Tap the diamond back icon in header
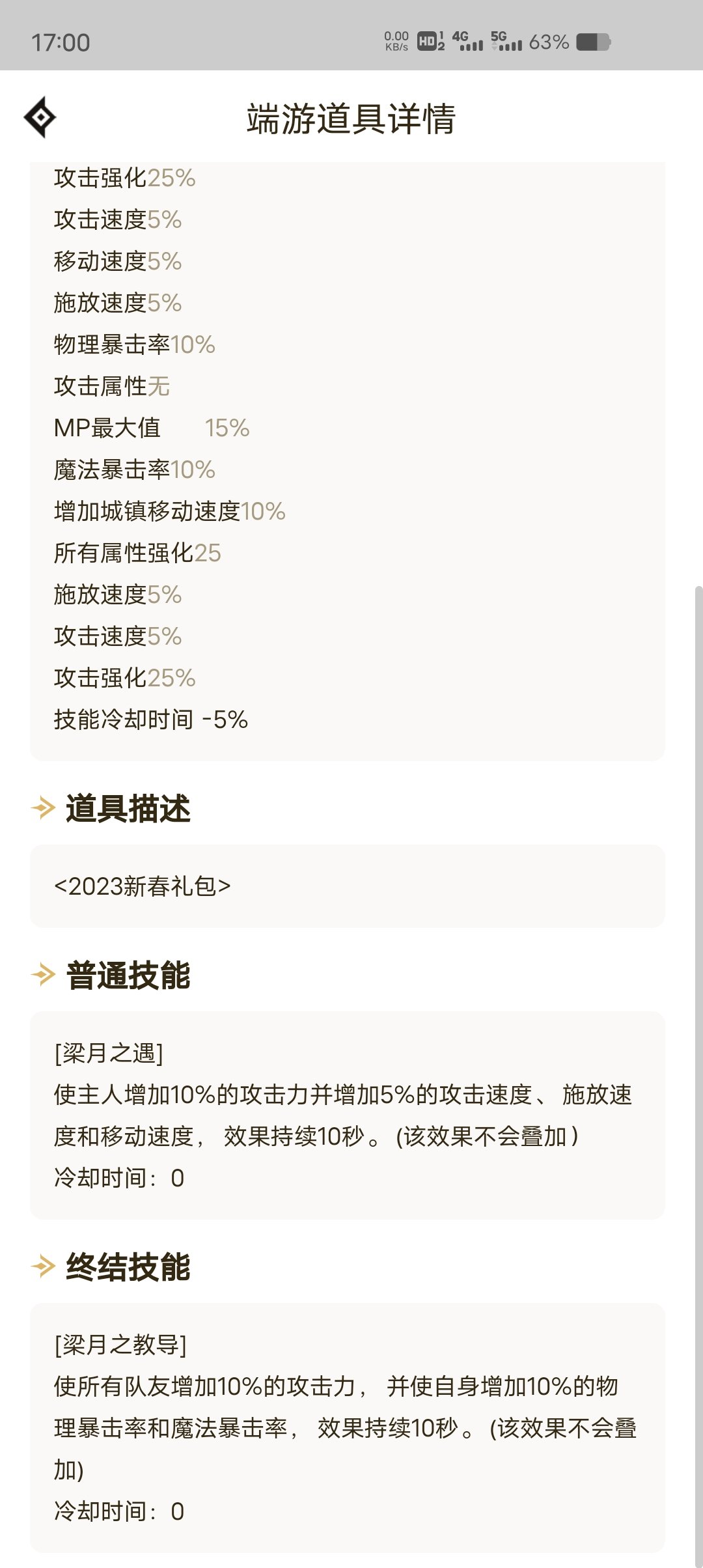This screenshot has width=703, height=1568. pyautogui.click(x=40, y=117)
